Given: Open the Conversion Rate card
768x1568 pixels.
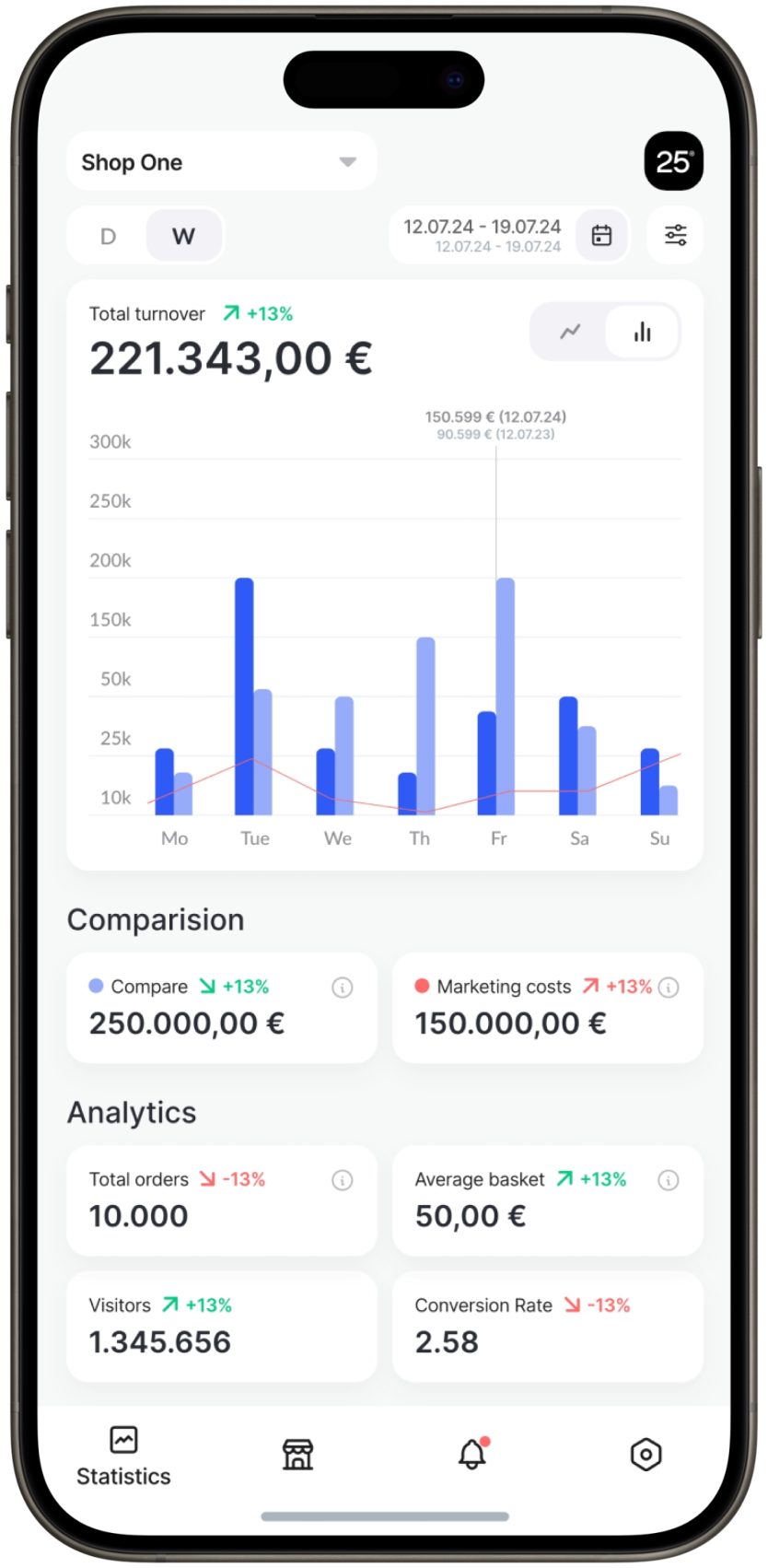Looking at the screenshot, I should (548, 1327).
